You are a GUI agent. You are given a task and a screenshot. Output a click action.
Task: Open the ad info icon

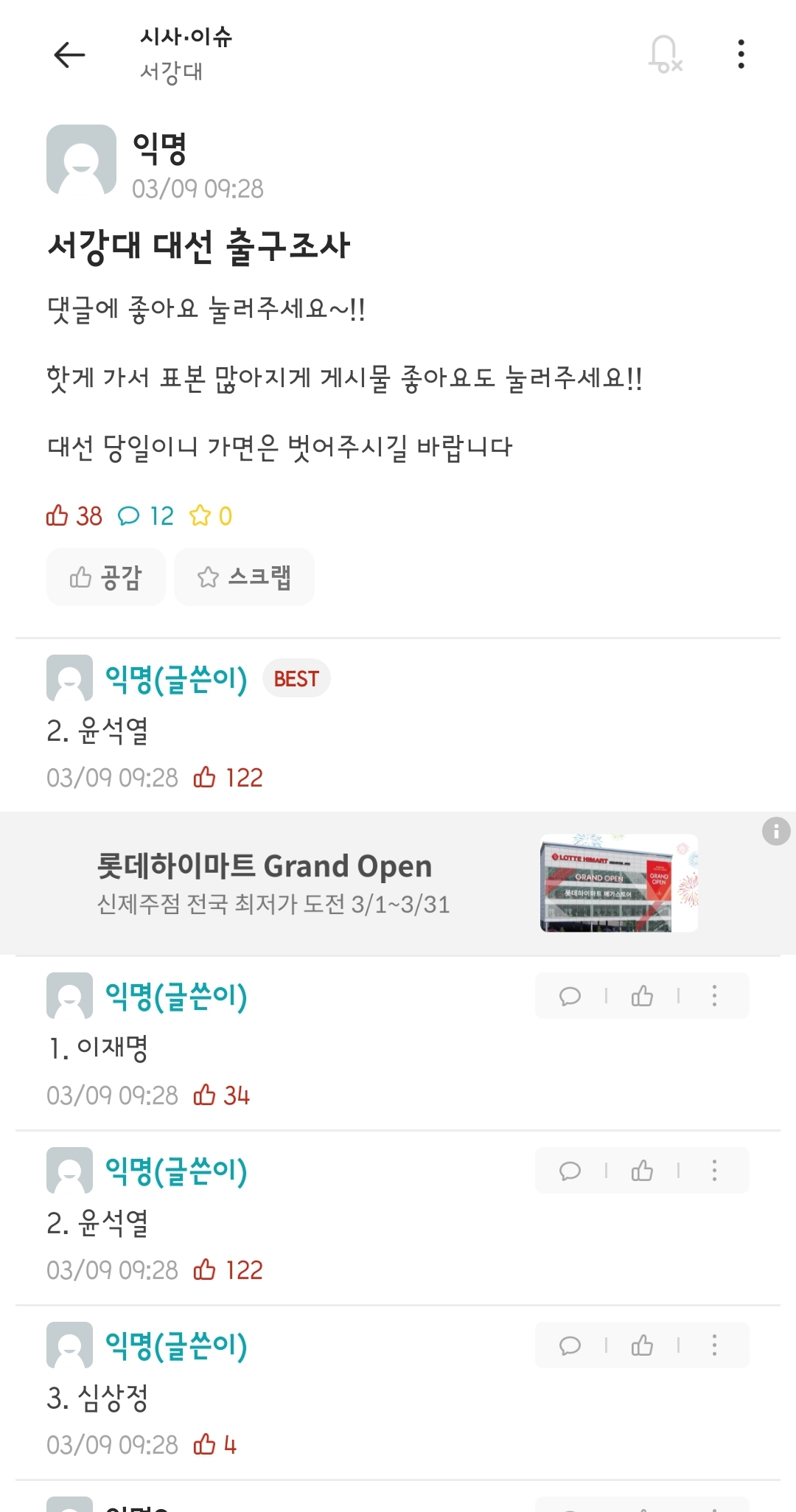[775, 832]
